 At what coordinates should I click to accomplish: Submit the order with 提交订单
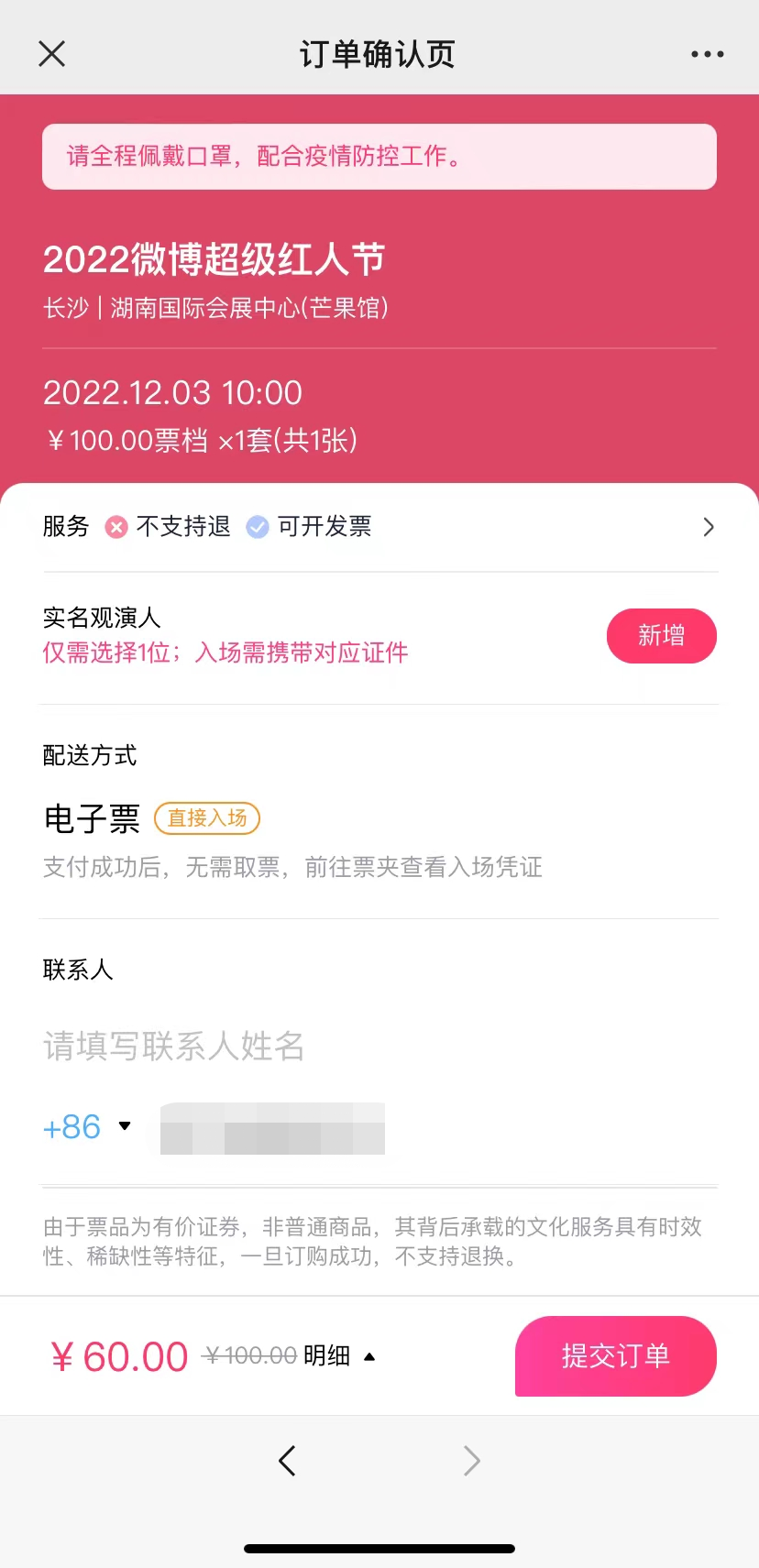coord(615,1356)
